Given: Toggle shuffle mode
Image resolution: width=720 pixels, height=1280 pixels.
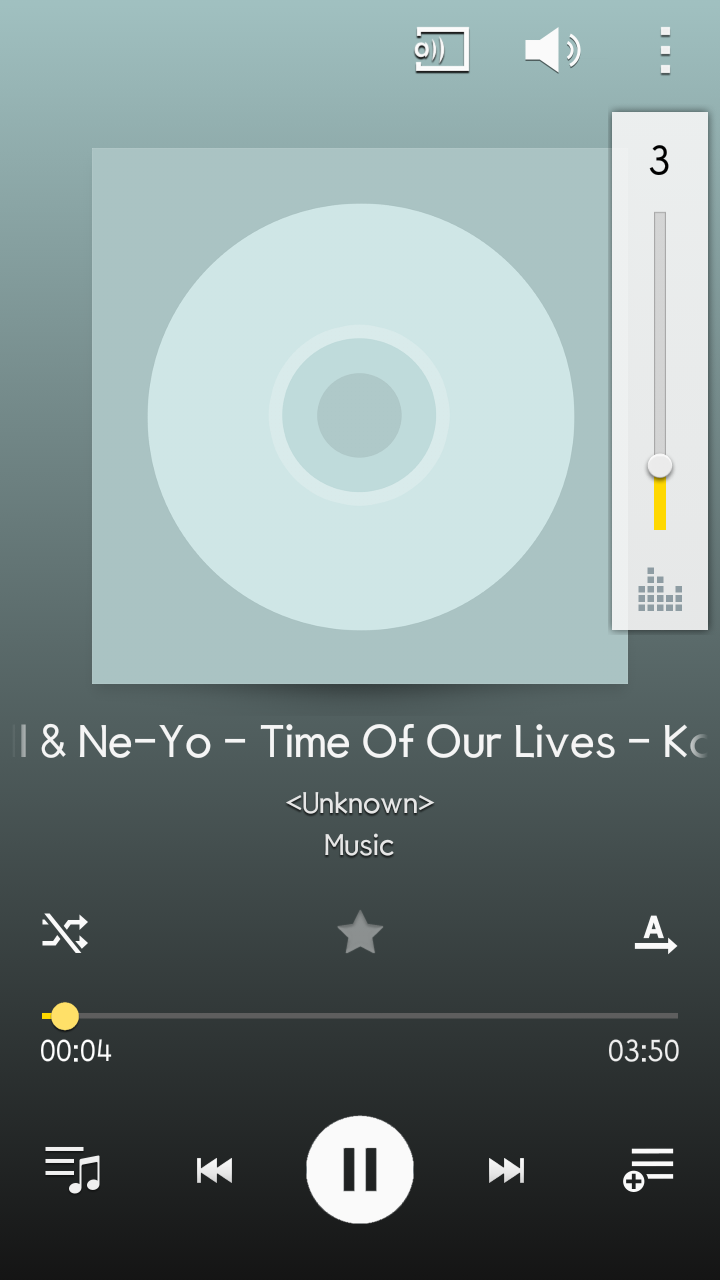Looking at the screenshot, I should (x=65, y=932).
